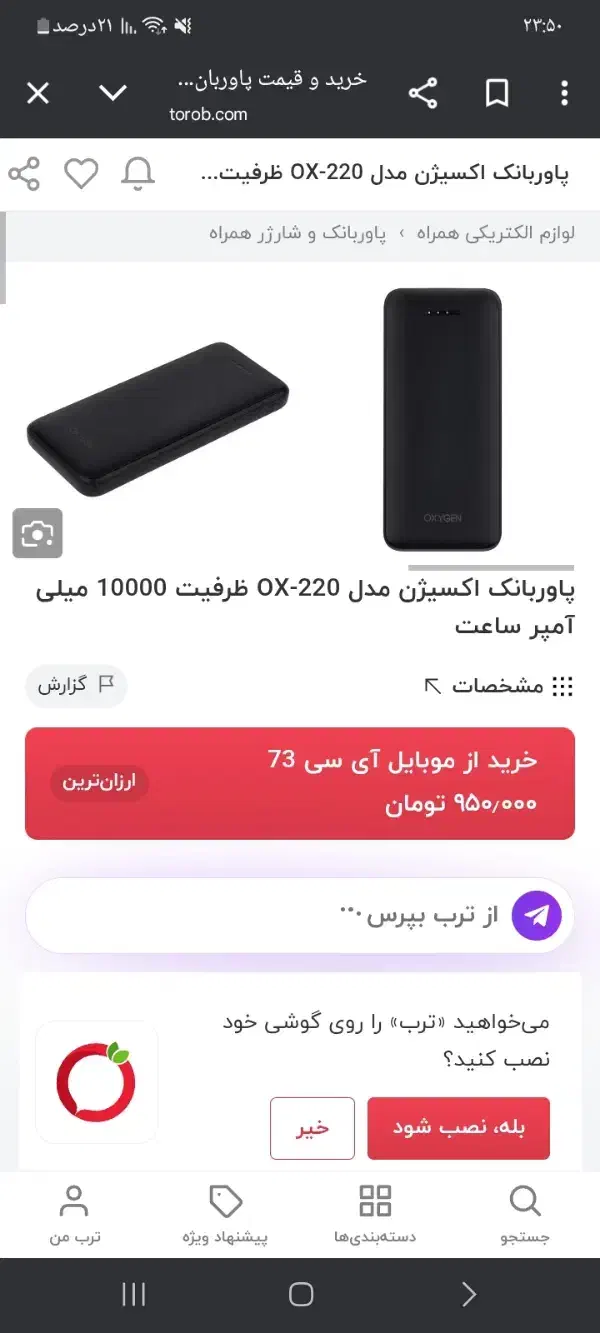Tap the از ترب بپرس field
This screenshot has width=600, height=1333.
pos(300,915)
